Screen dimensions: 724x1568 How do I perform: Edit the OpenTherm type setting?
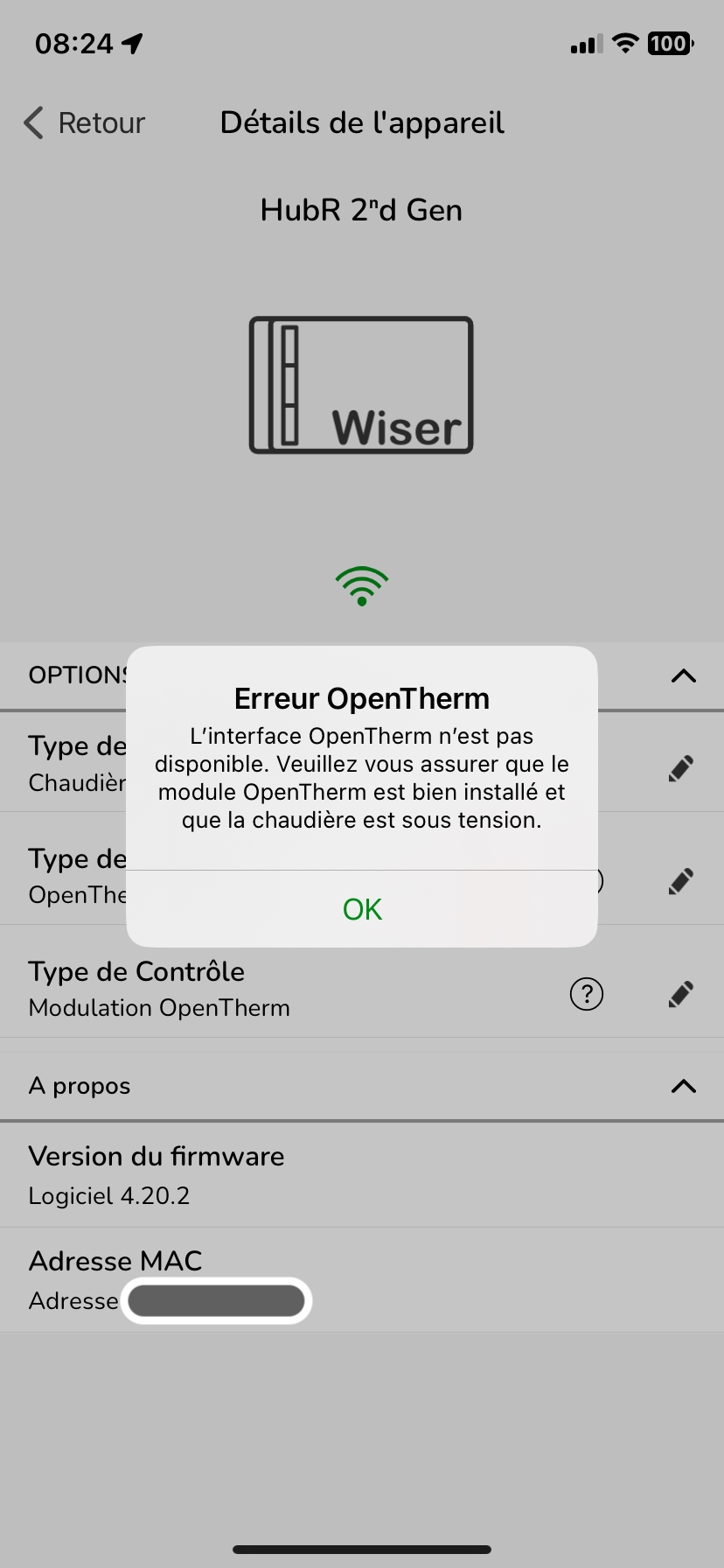[680, 881]
